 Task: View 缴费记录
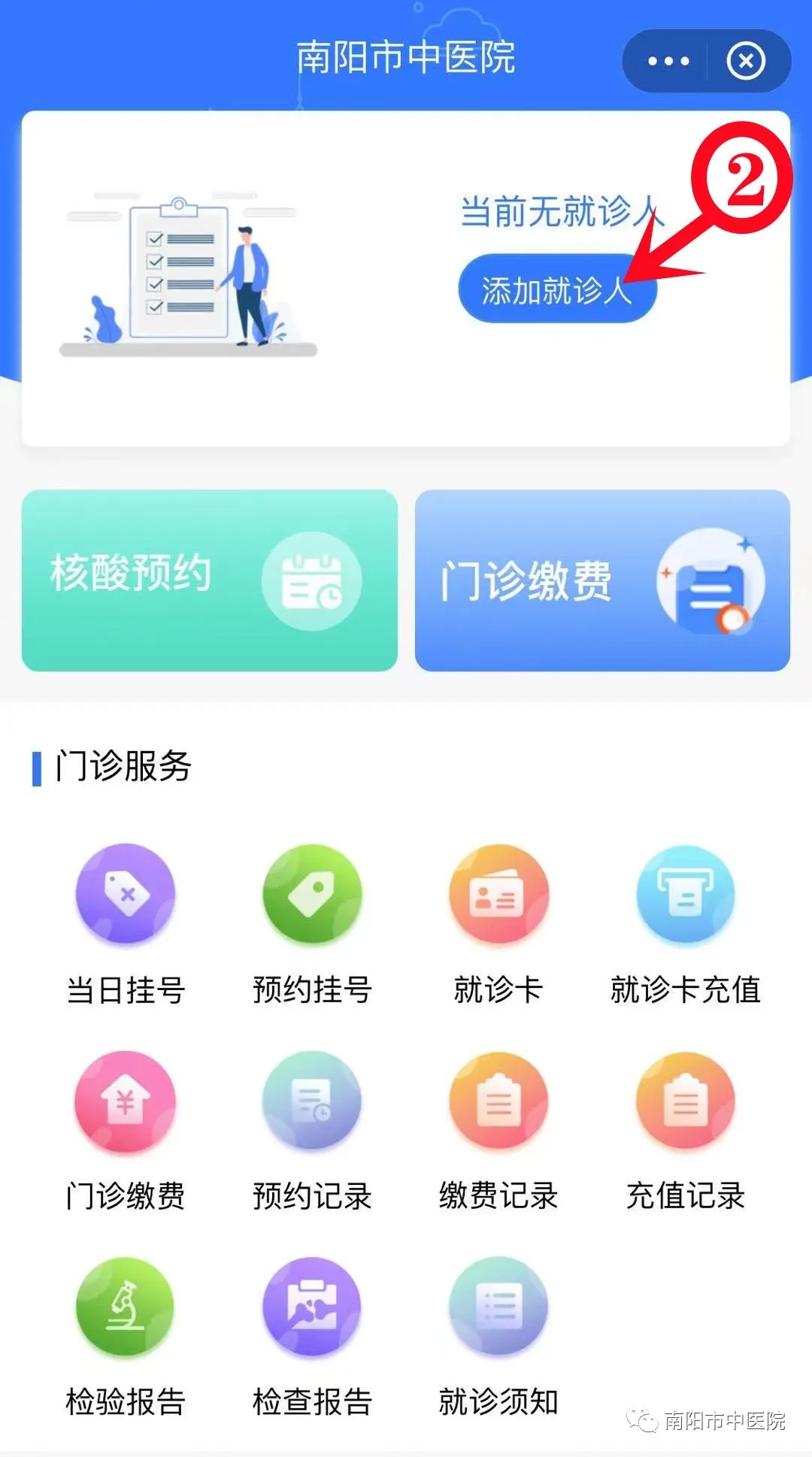(498, 1130)
